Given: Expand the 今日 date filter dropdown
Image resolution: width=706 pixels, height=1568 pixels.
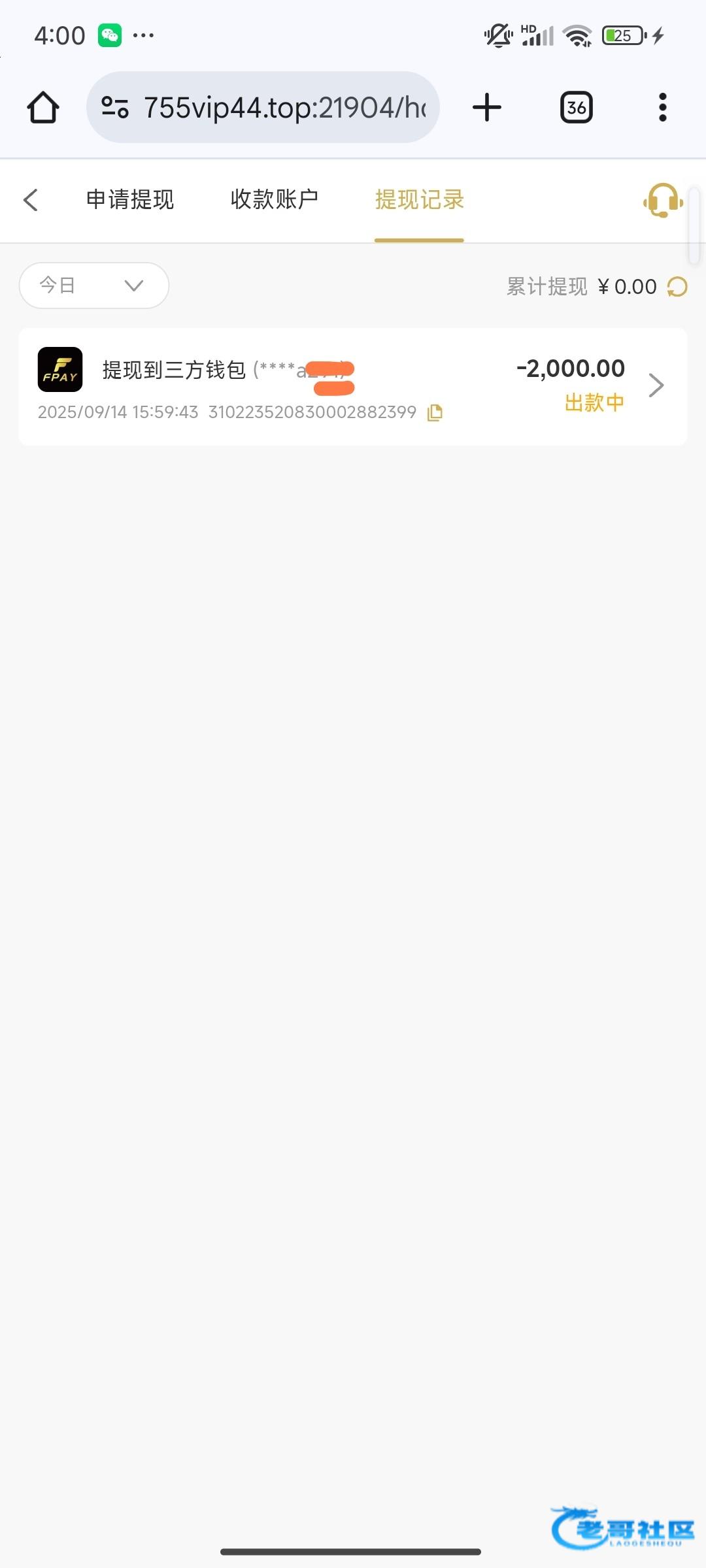Looking at the screenshot, I should coord(94,286).
